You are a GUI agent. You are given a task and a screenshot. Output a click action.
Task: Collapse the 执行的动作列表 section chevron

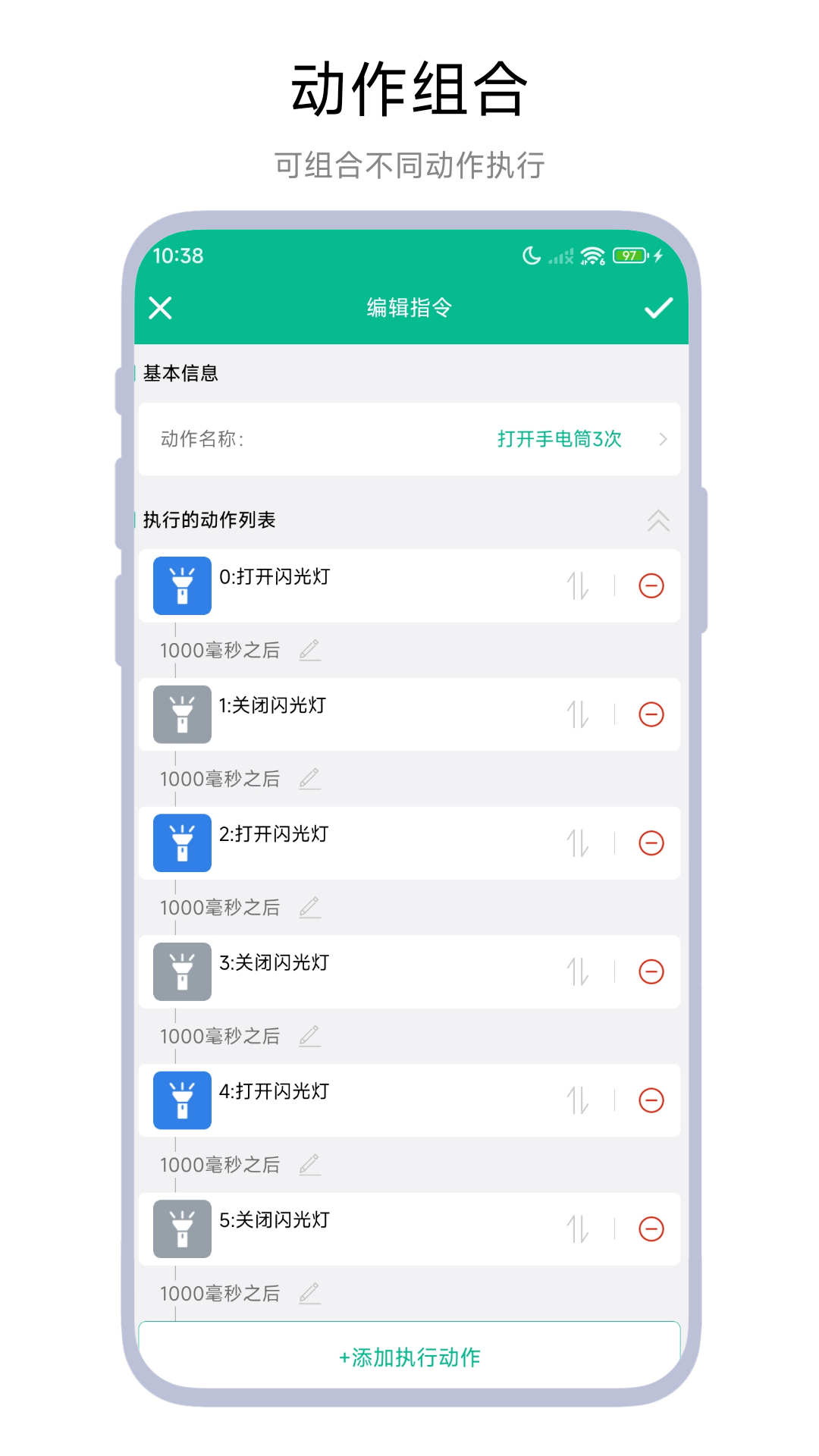point(658,521)
